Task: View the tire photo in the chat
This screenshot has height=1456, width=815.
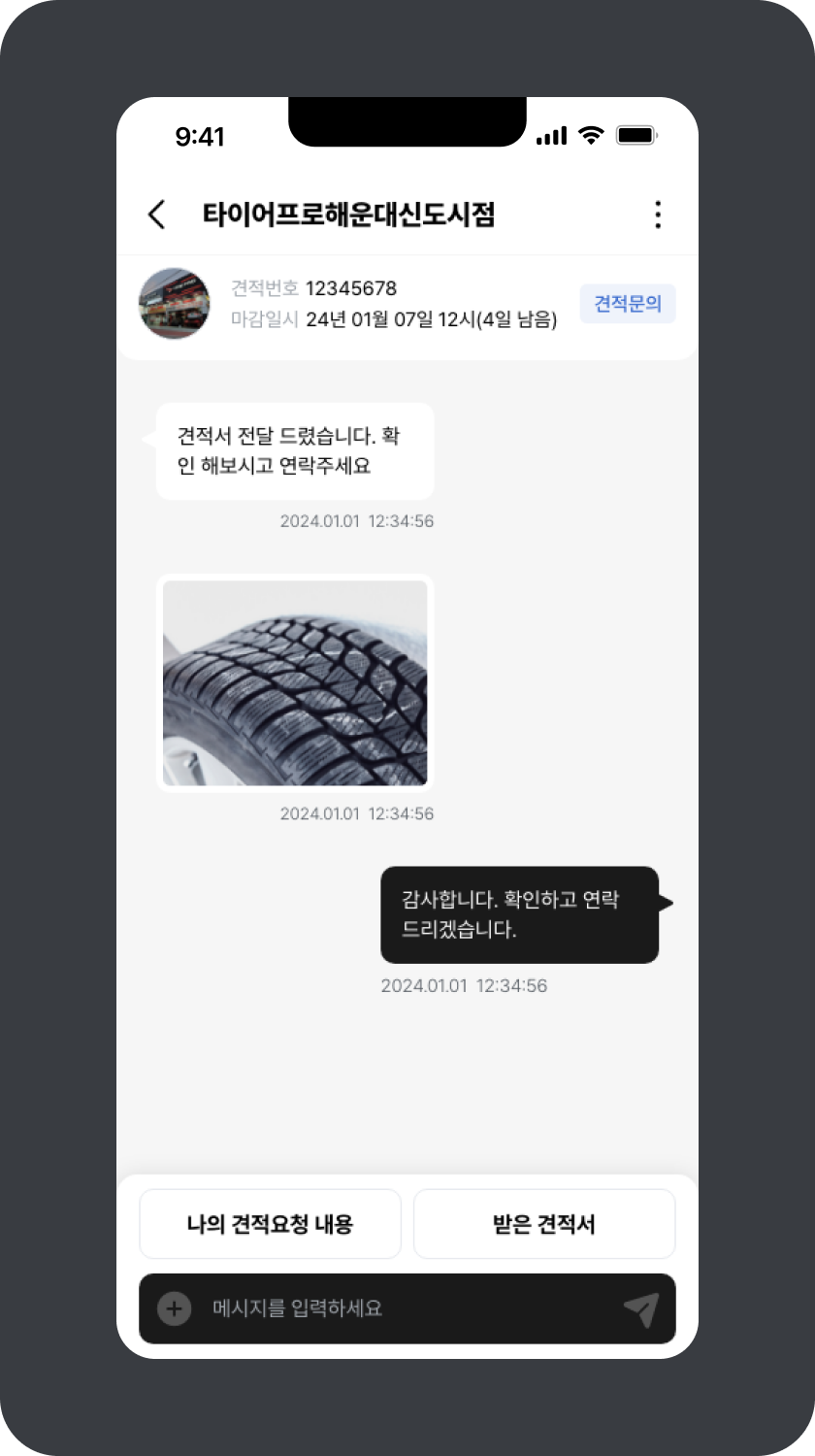Action: click(295, 683)
